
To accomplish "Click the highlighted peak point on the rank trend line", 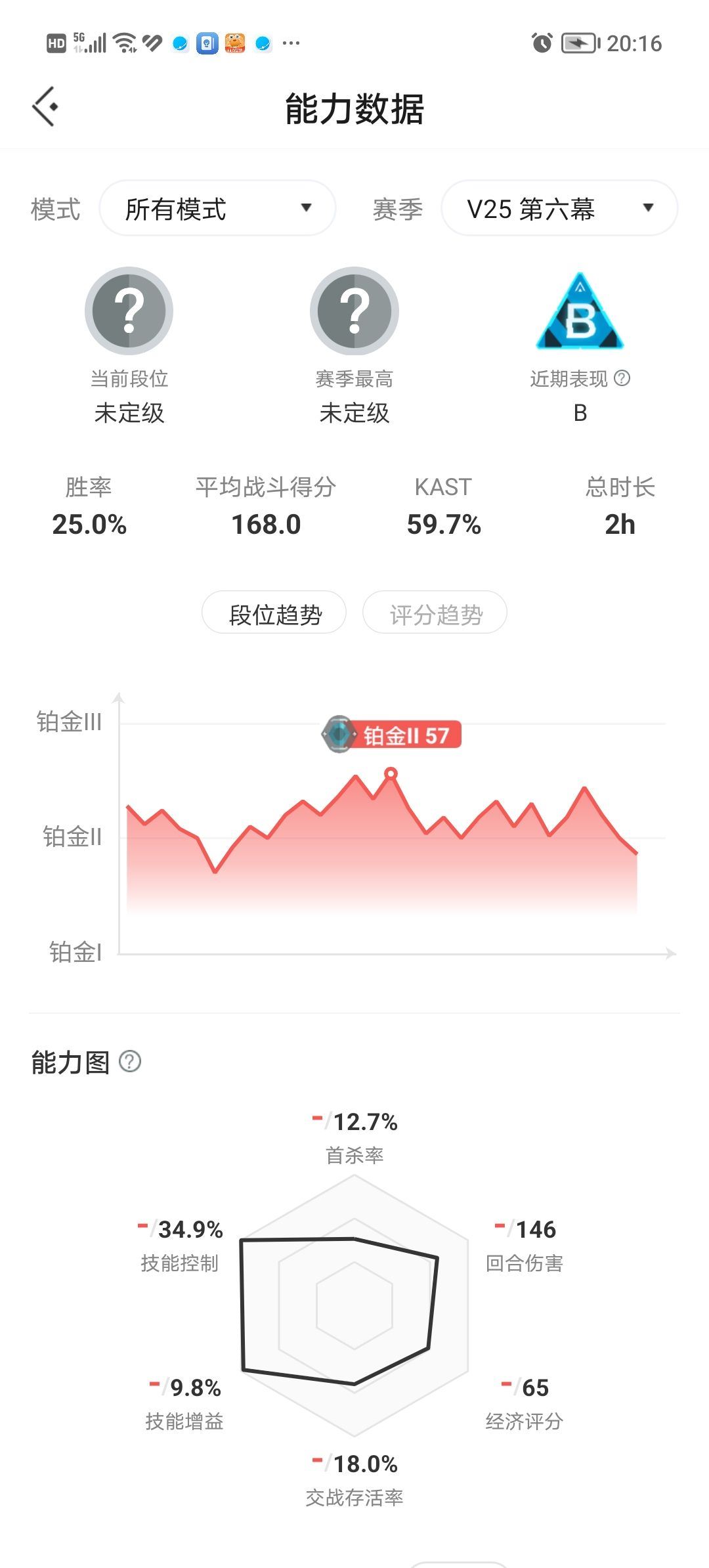I will click(392, 775).
